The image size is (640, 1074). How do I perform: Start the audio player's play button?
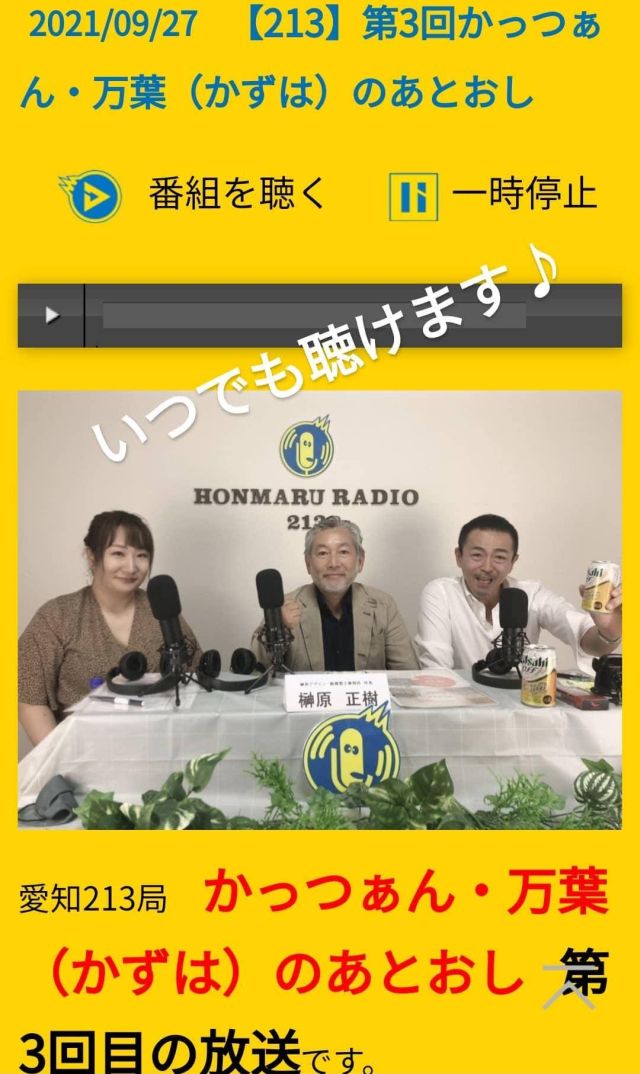52,316
